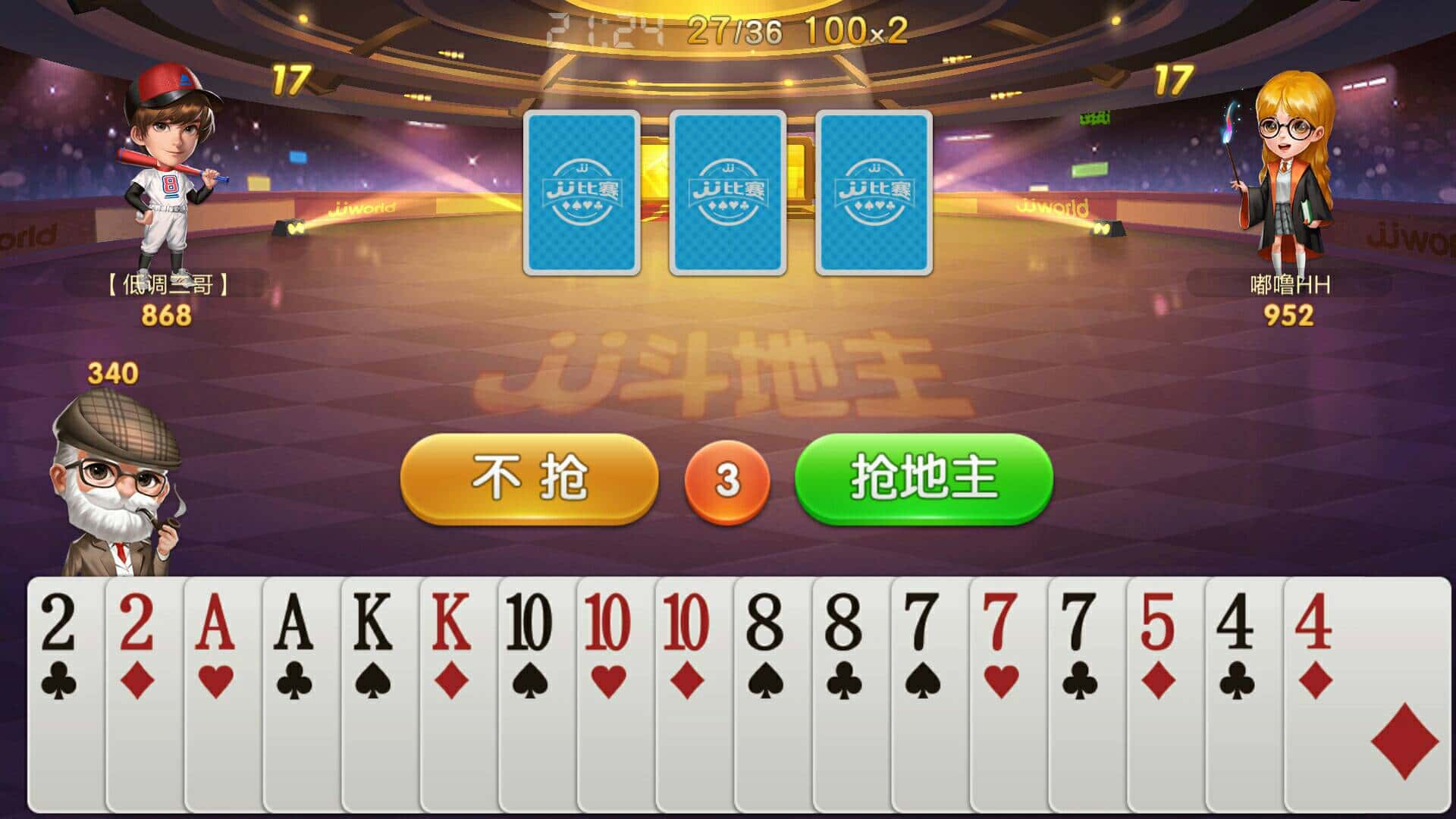Select the 2 of clubs card
1456x819 pixels.
click(x=65, y=682)
